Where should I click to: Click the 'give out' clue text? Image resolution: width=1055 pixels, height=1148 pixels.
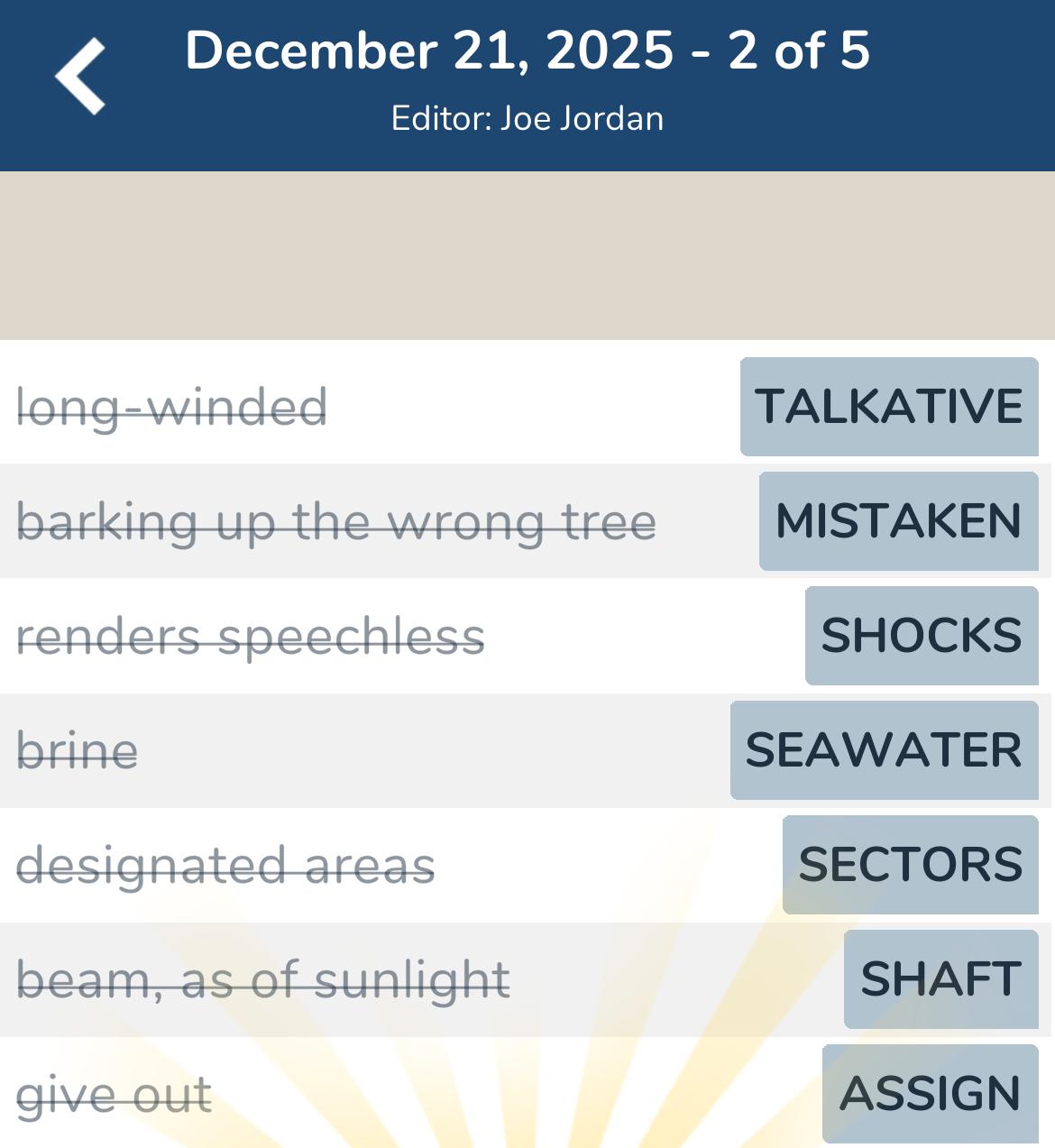click(x=114, y=1092)
